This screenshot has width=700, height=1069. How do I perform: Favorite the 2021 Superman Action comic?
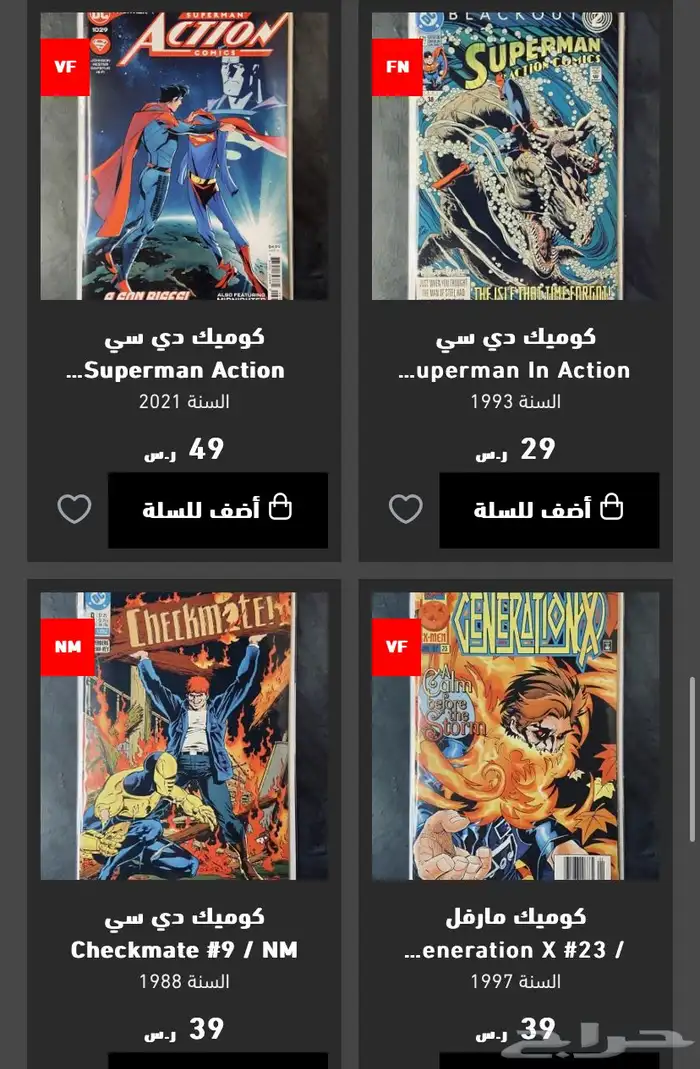tap(74, 510)
